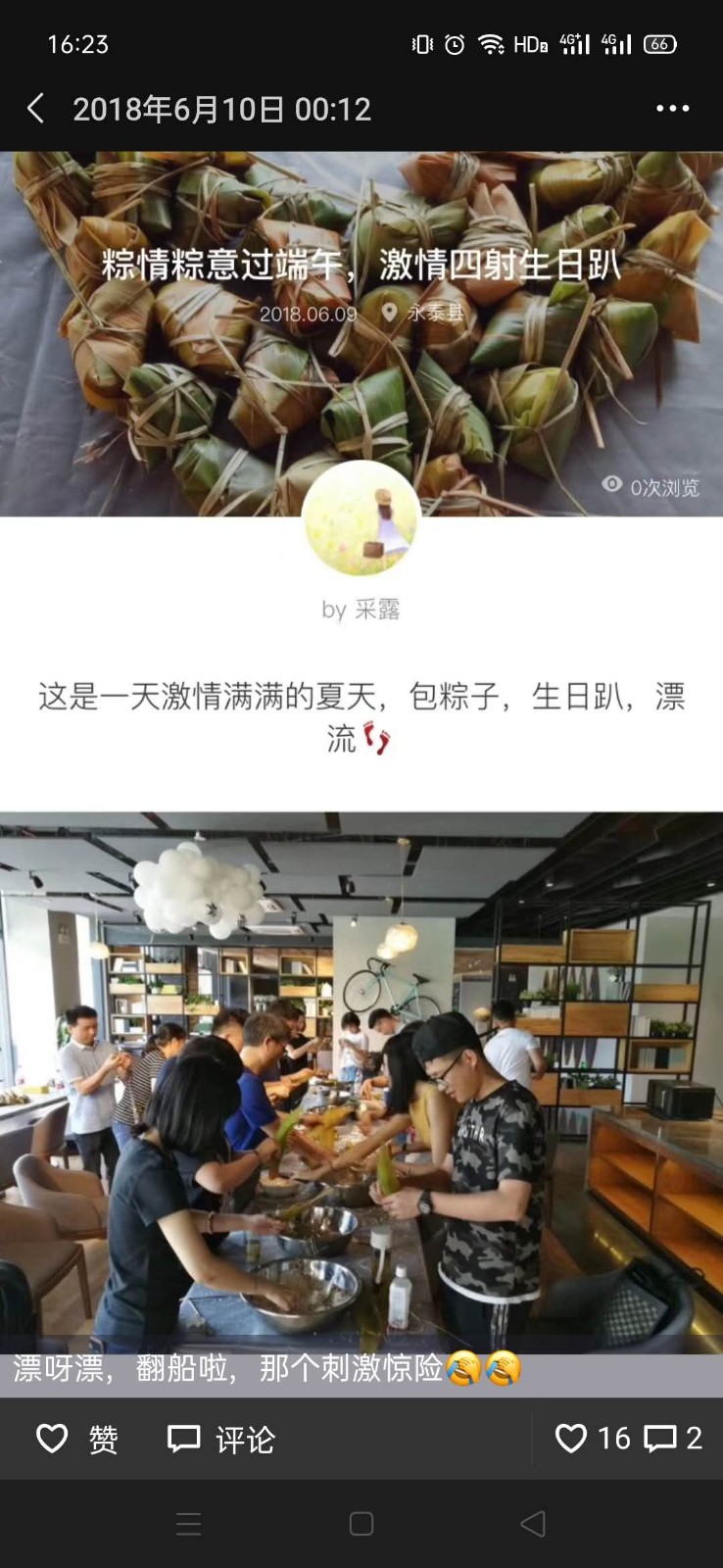Go back using the top-left arrow
Viewport: 723px width, 1568px height.
point(36,109)
